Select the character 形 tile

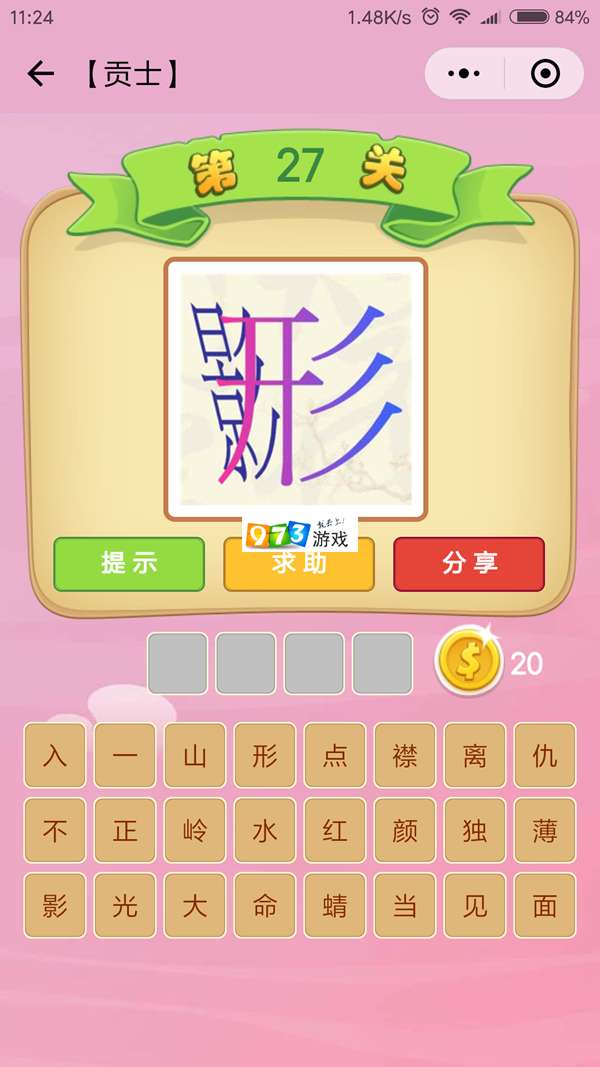(x=265, y=756)
